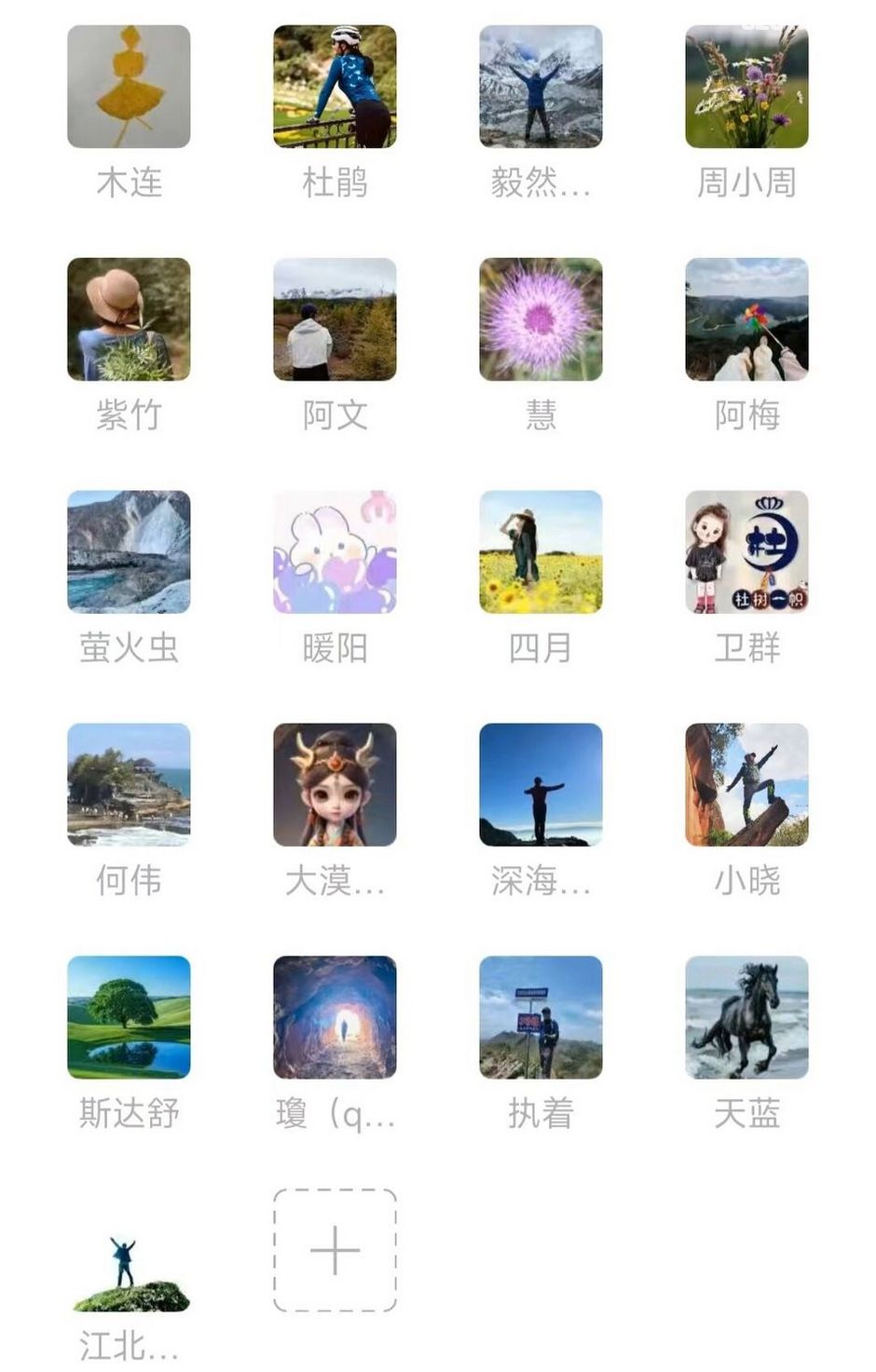
Task: Tap the member named 深海…
Action: (541, 785)
